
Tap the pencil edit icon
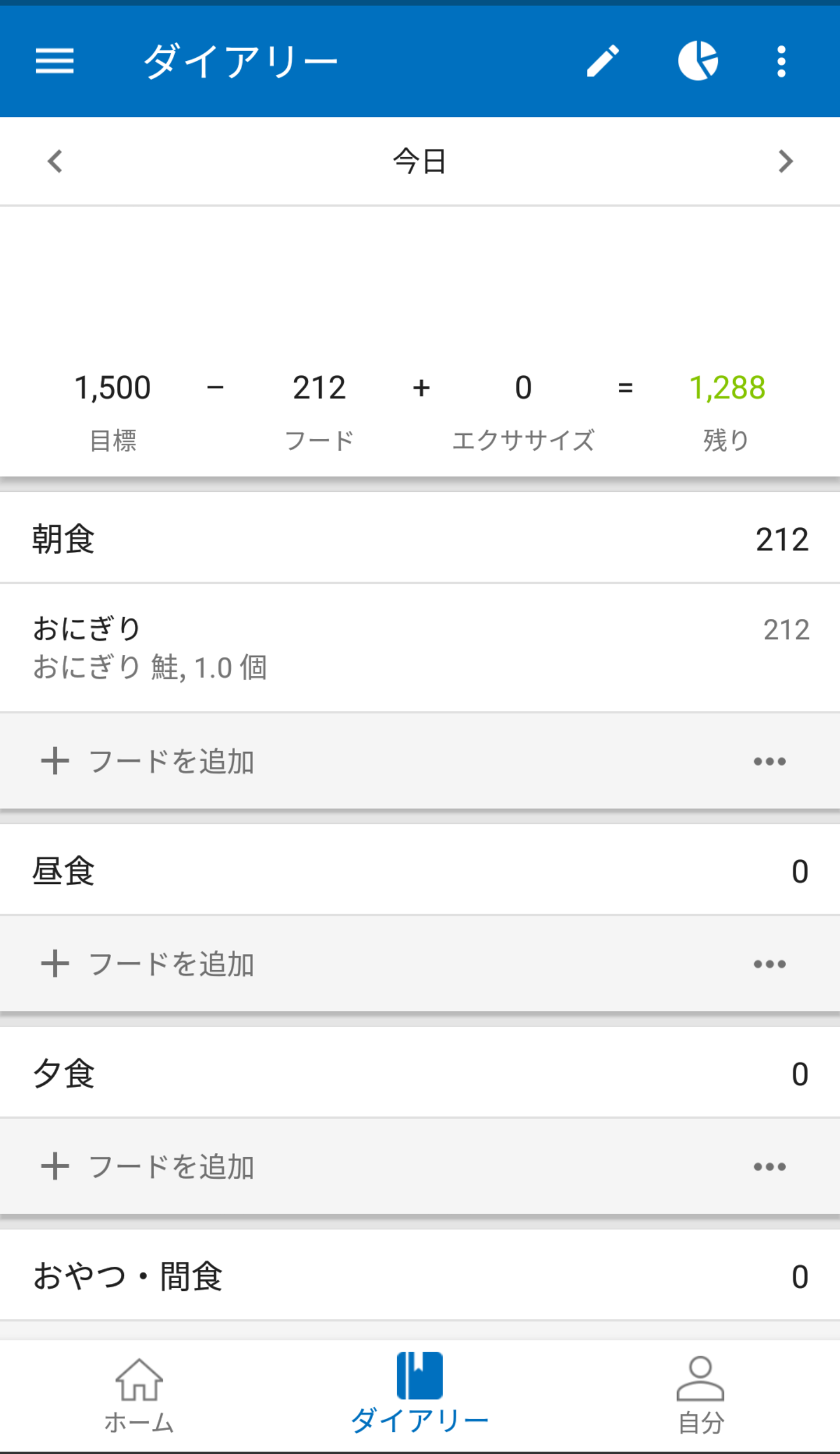coord(603,61)
